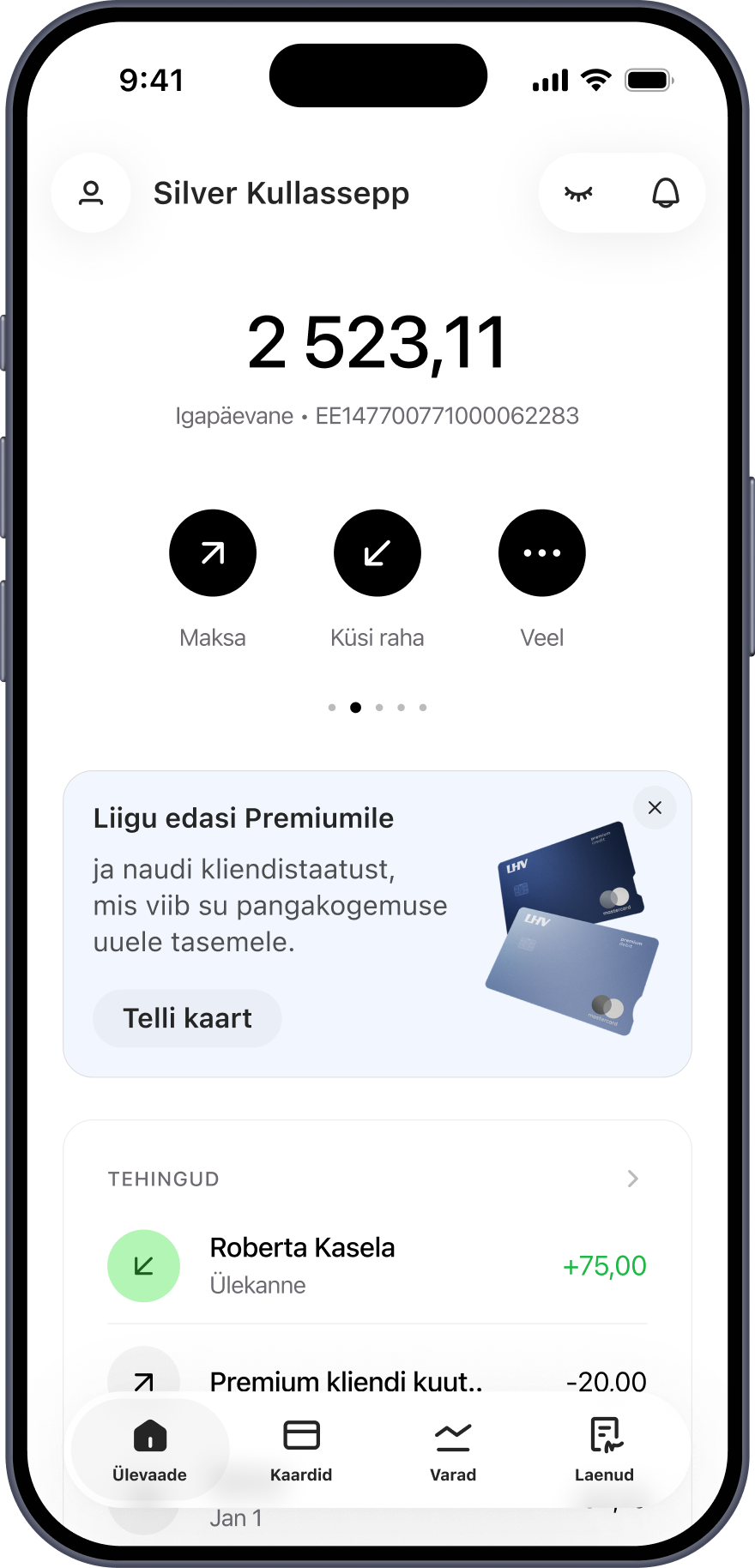Switch to the Varad tab
The height and width of the screenshot is (1568, 755).
(453, 1450)
